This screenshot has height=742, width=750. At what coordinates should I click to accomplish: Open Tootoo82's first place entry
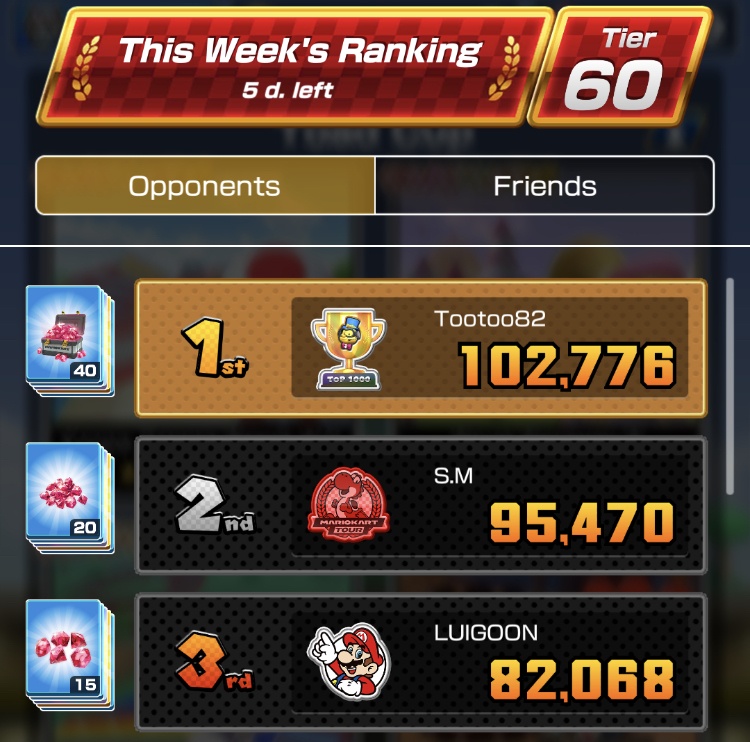[420, 348]
